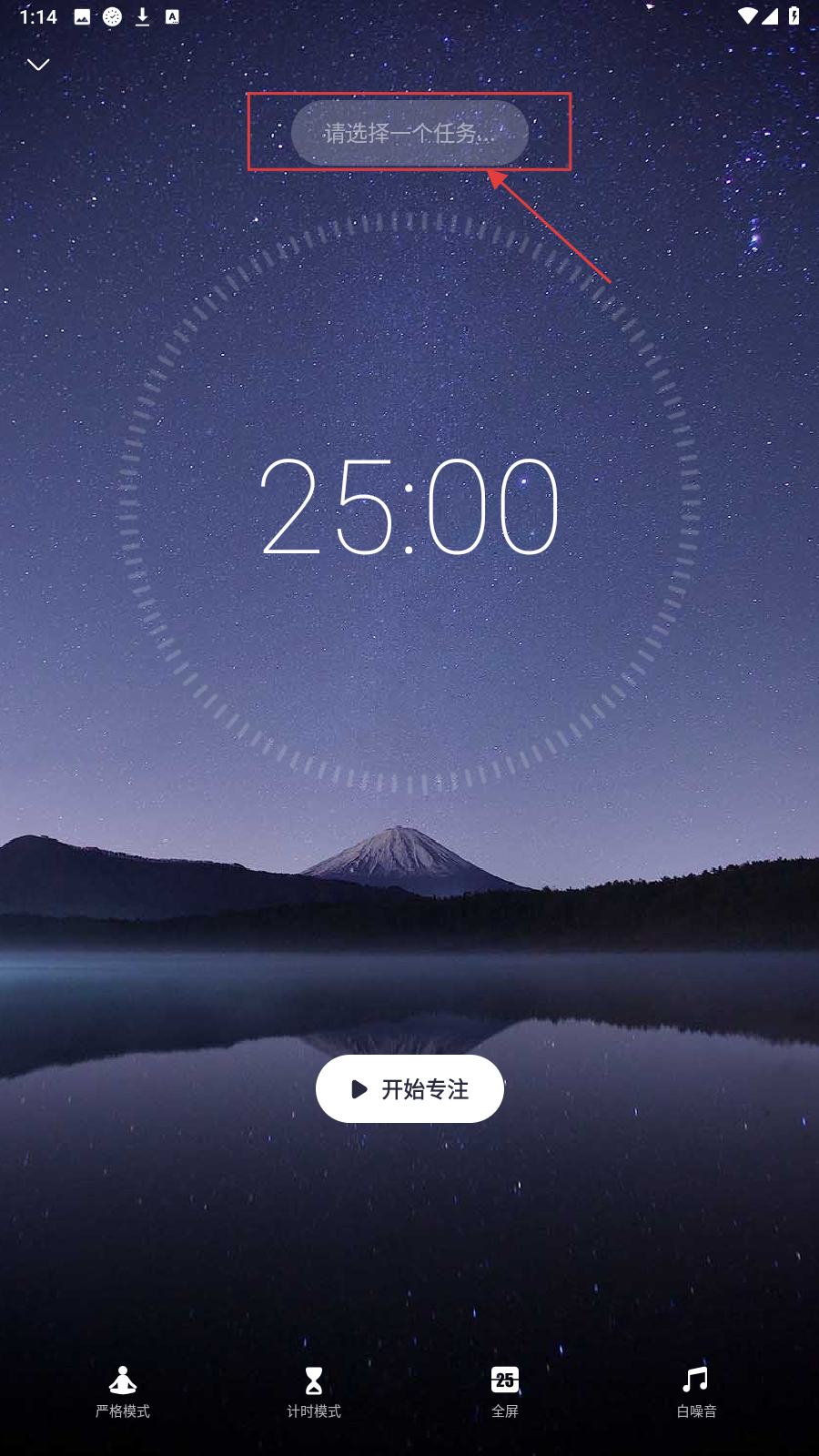Start the timer with the 开始专注 button

409,1088
